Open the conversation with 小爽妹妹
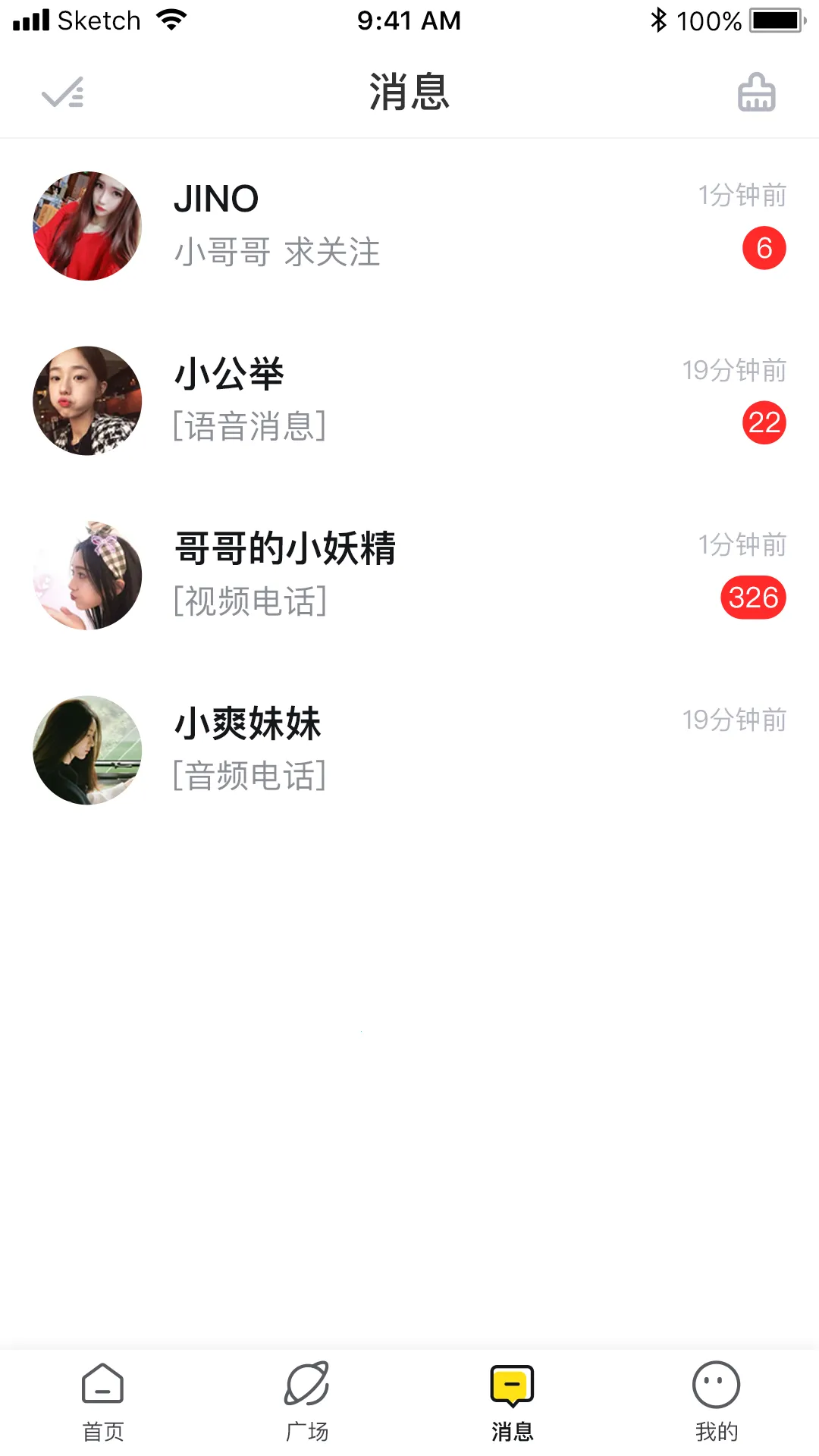This screenshot has width=819, height=1456. tap(409, 749)
